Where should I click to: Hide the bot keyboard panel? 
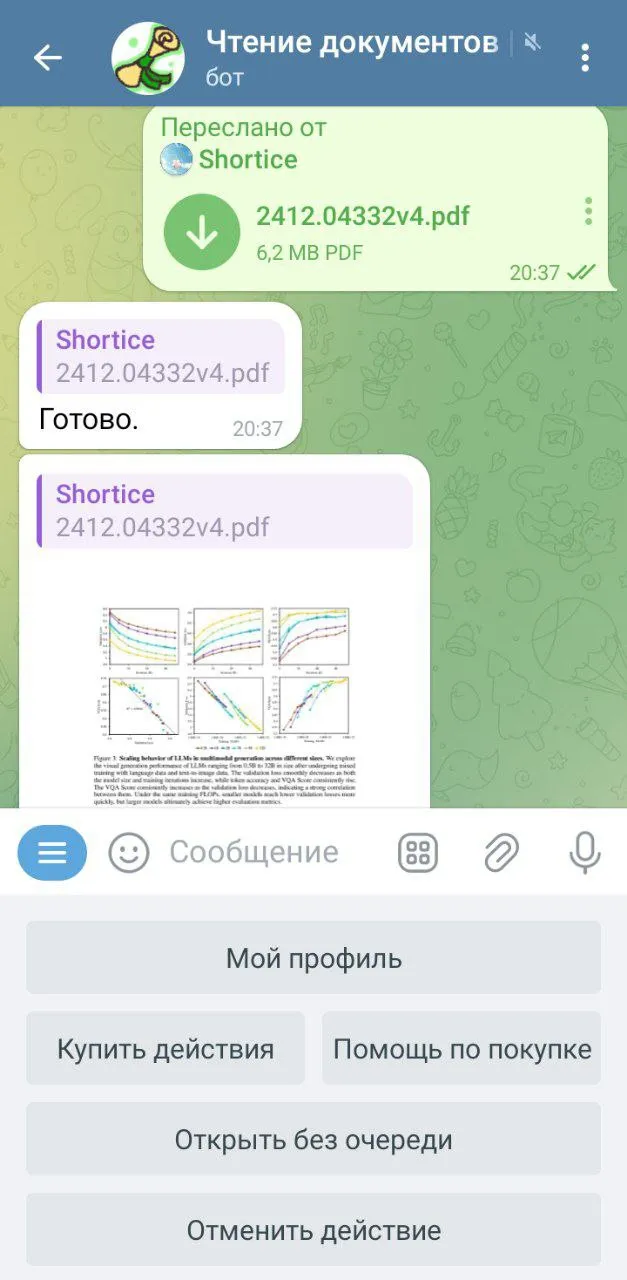pos(418,853)
